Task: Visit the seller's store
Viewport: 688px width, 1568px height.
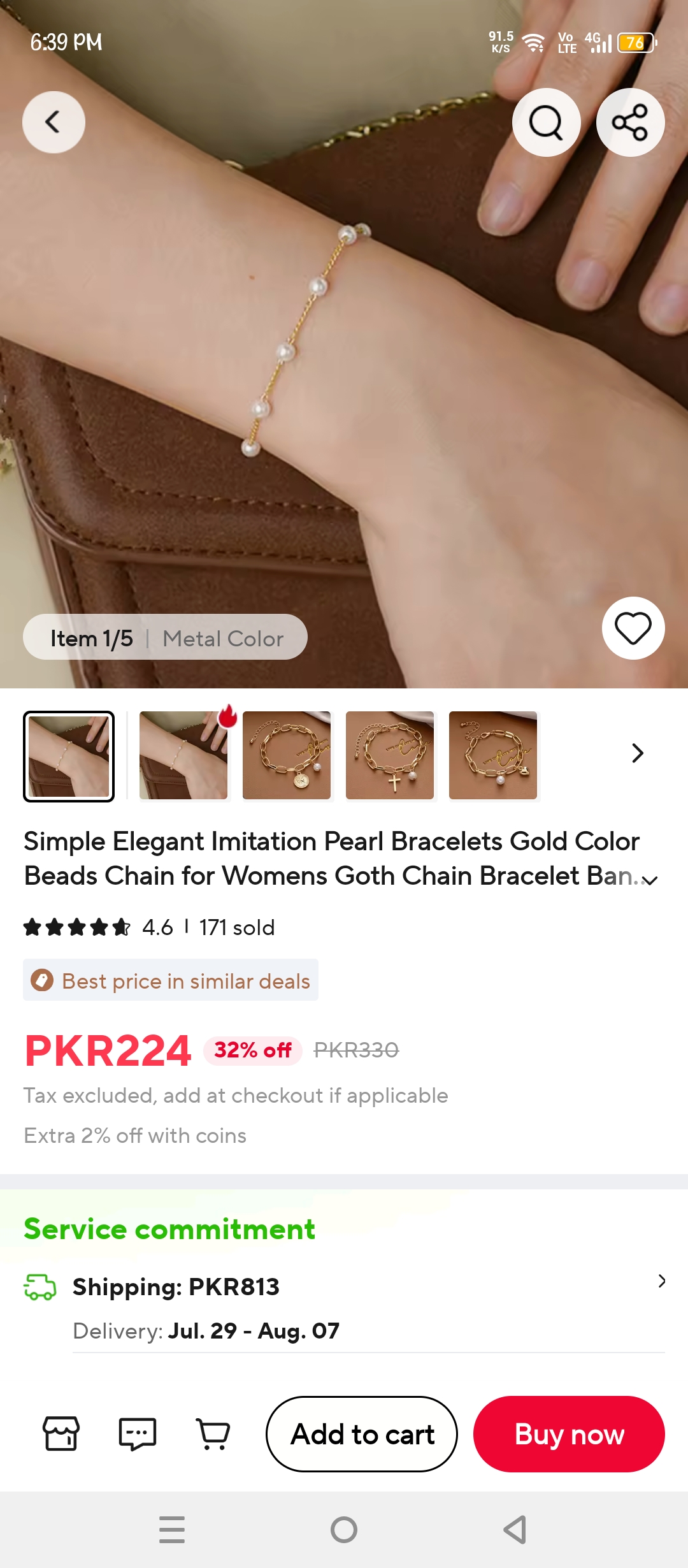Action: point(61,1434)
